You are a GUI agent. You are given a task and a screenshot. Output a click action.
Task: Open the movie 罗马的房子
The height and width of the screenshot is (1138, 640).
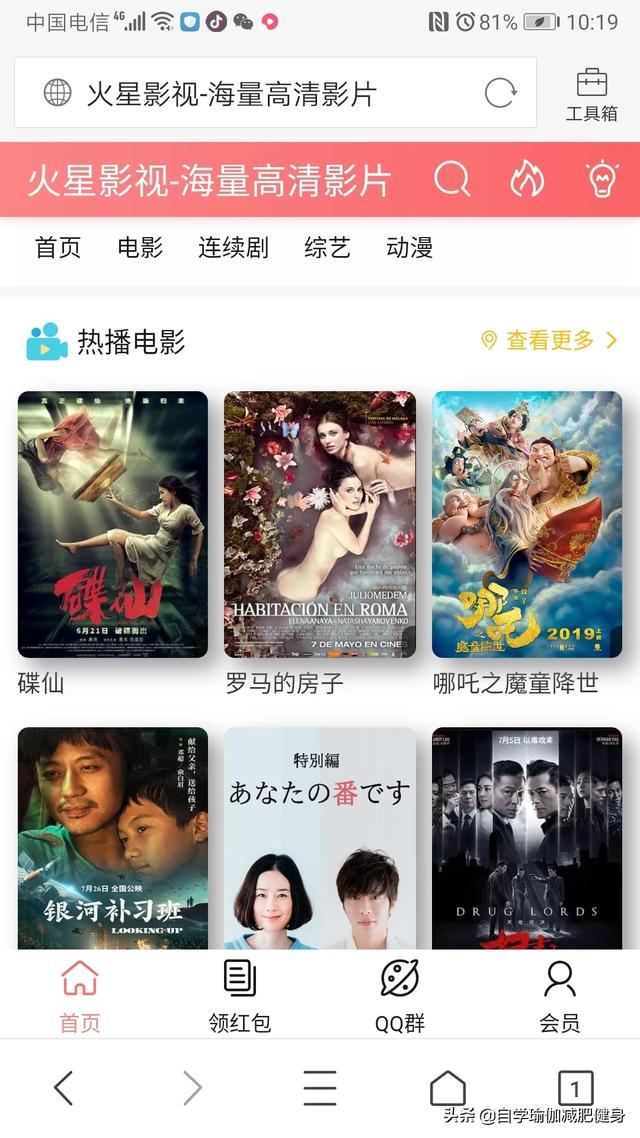(x=320, y=524)
